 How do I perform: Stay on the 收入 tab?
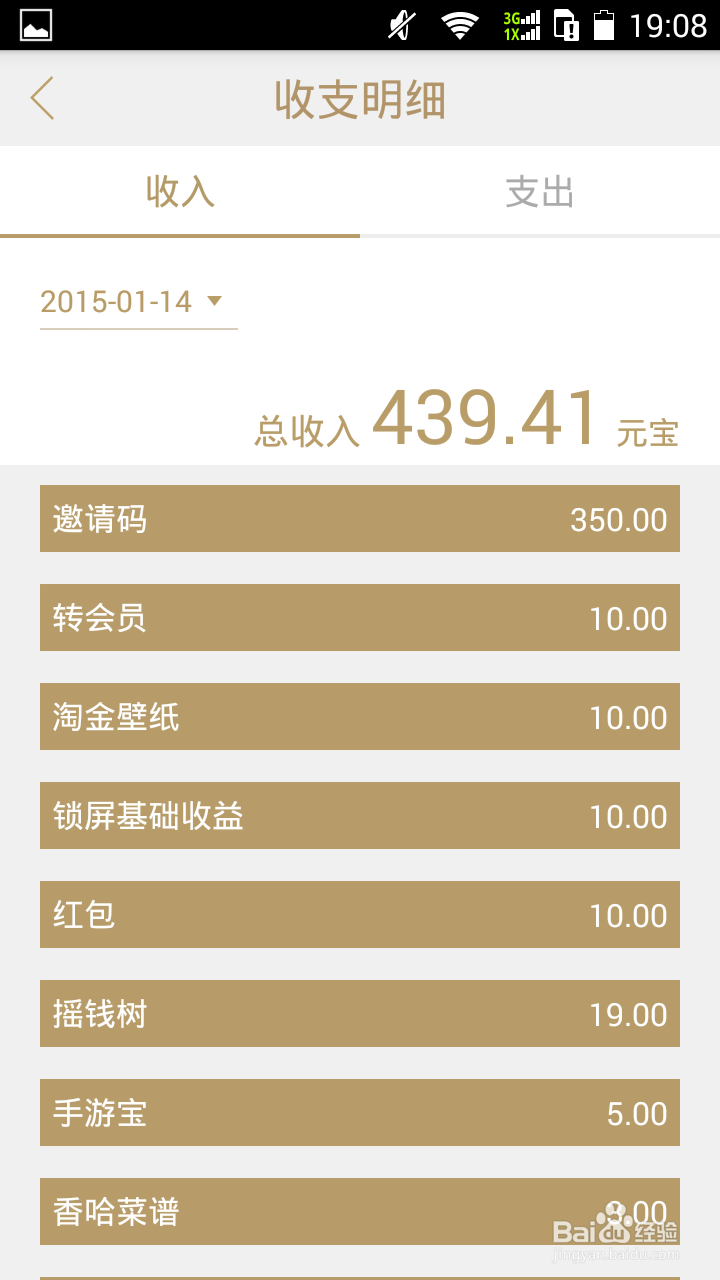click(179, 192)
